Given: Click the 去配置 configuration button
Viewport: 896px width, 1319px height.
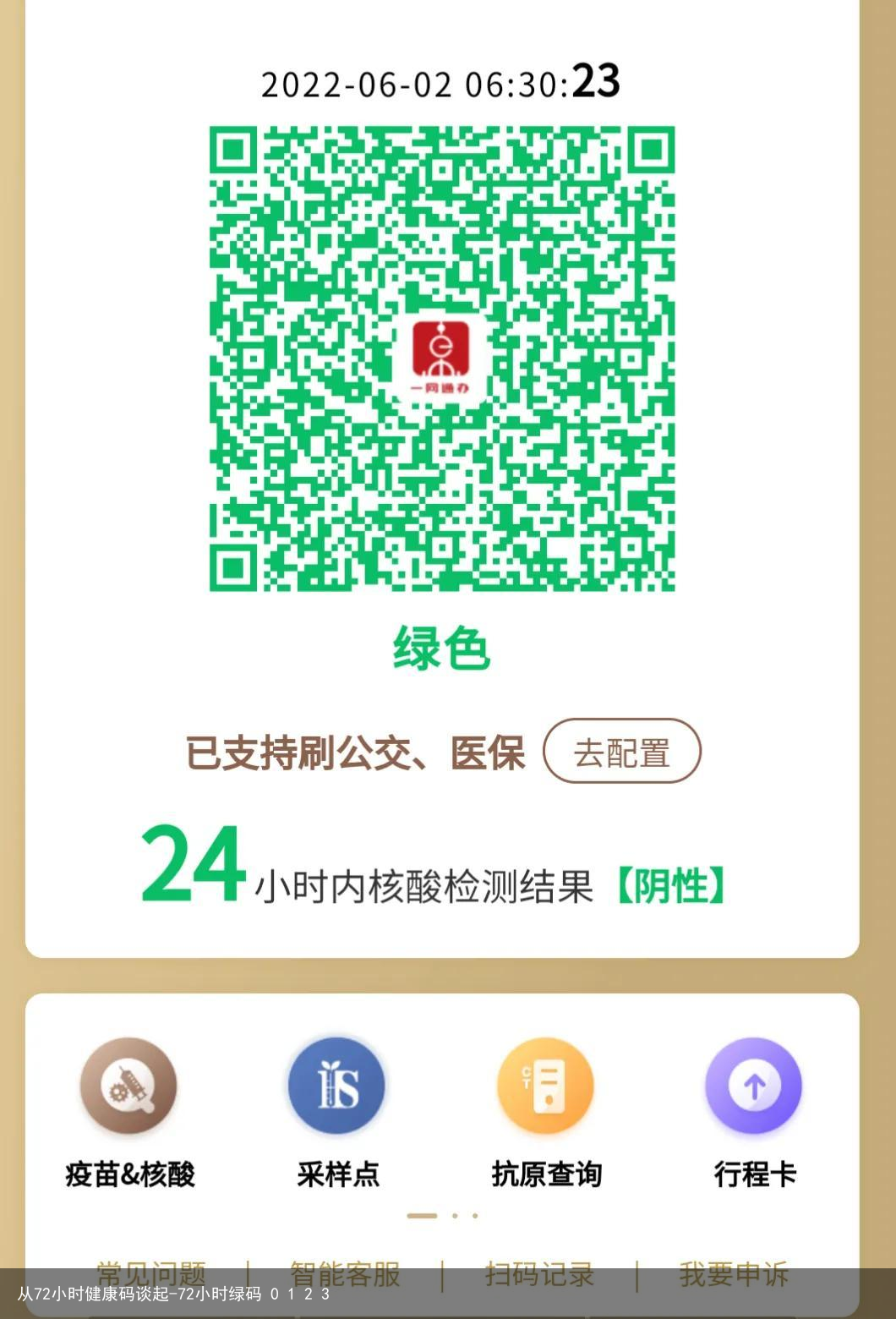Looking at the screenshot, I should click(x=624, y=749).
